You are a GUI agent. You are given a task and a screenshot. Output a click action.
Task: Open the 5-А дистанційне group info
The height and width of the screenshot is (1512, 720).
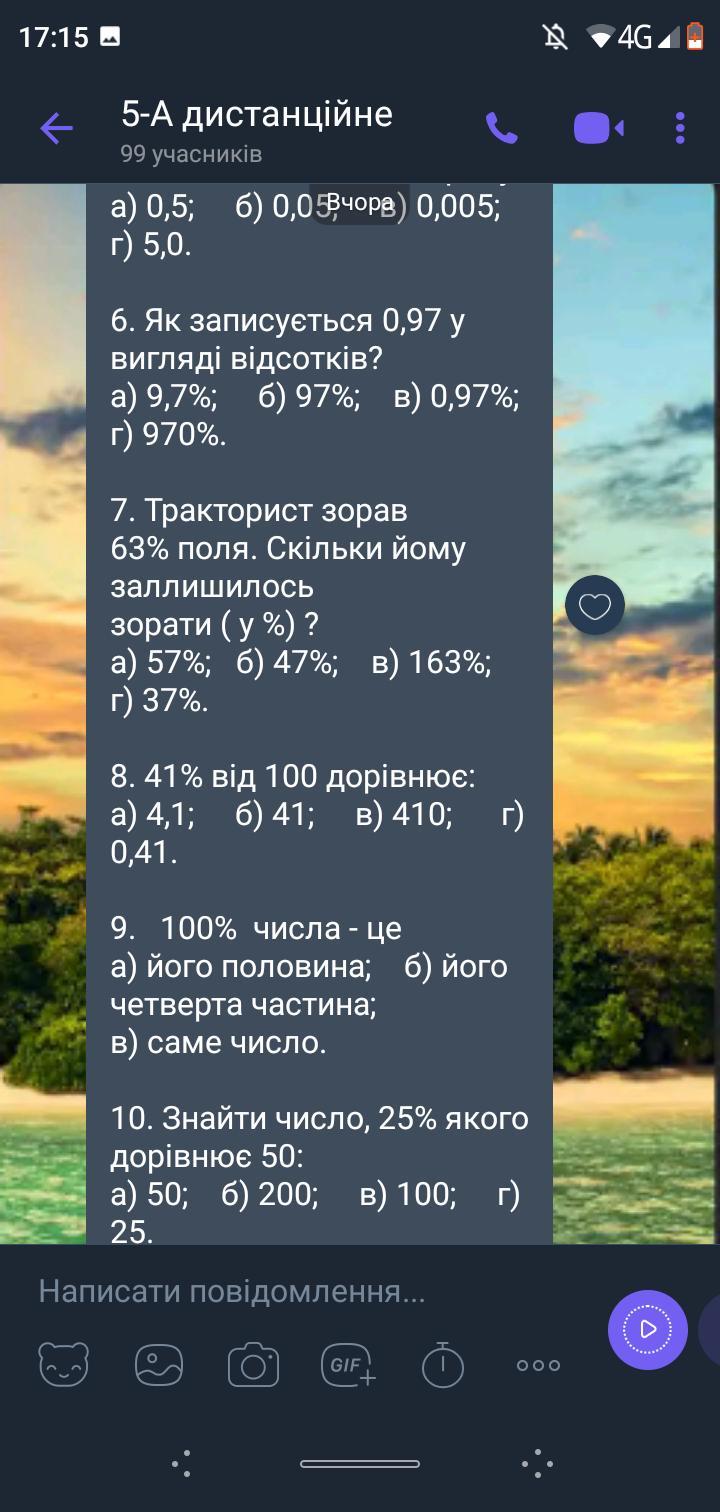[x=256, y=131]
